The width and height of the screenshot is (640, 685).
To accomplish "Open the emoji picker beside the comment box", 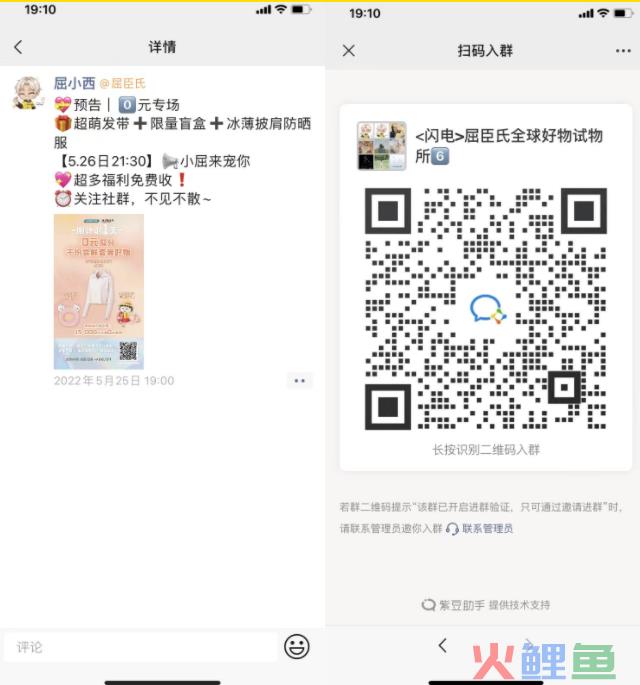I will pos(297,647).
